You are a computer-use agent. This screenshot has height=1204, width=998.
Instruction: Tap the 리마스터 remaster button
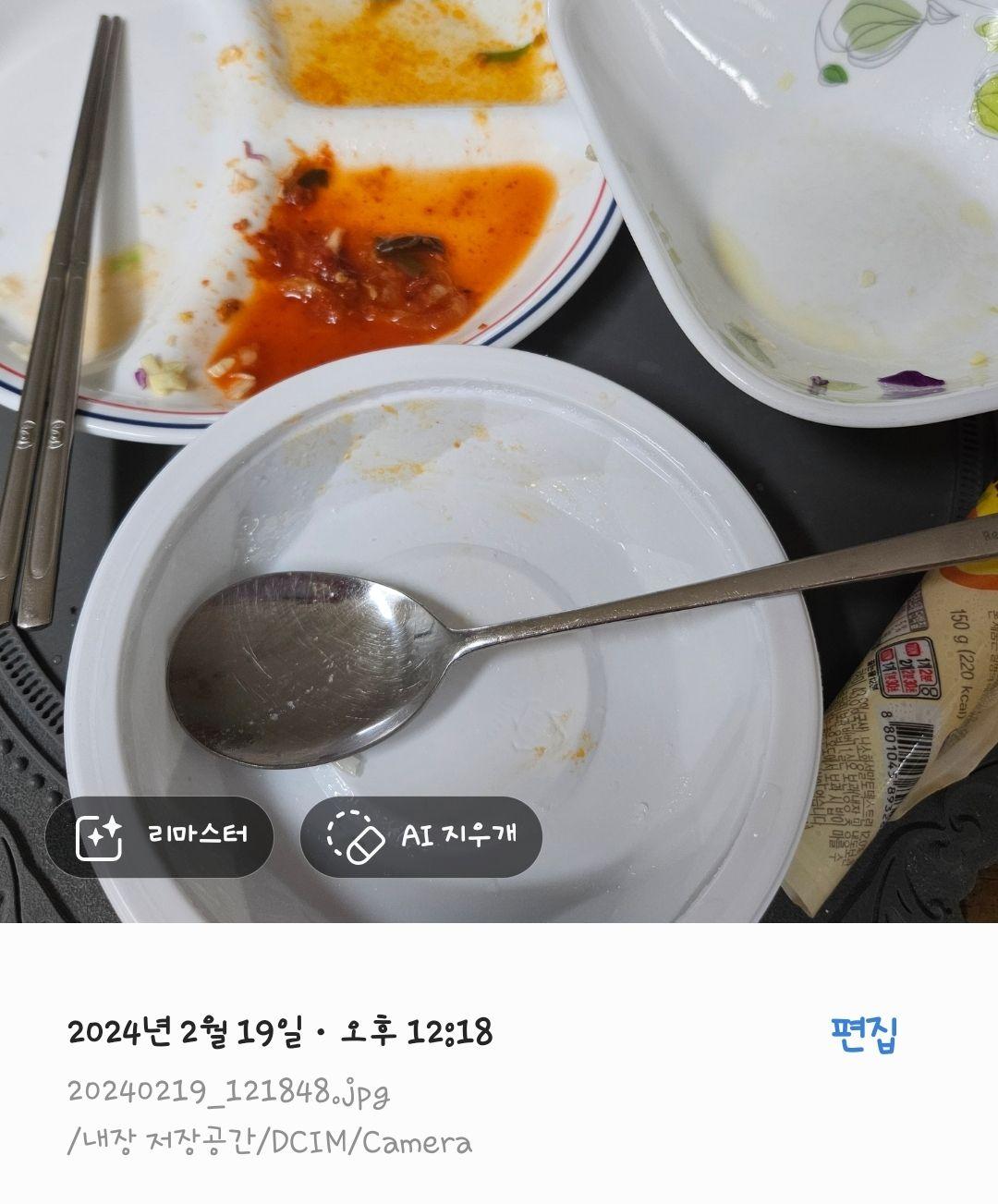point(159,837)
